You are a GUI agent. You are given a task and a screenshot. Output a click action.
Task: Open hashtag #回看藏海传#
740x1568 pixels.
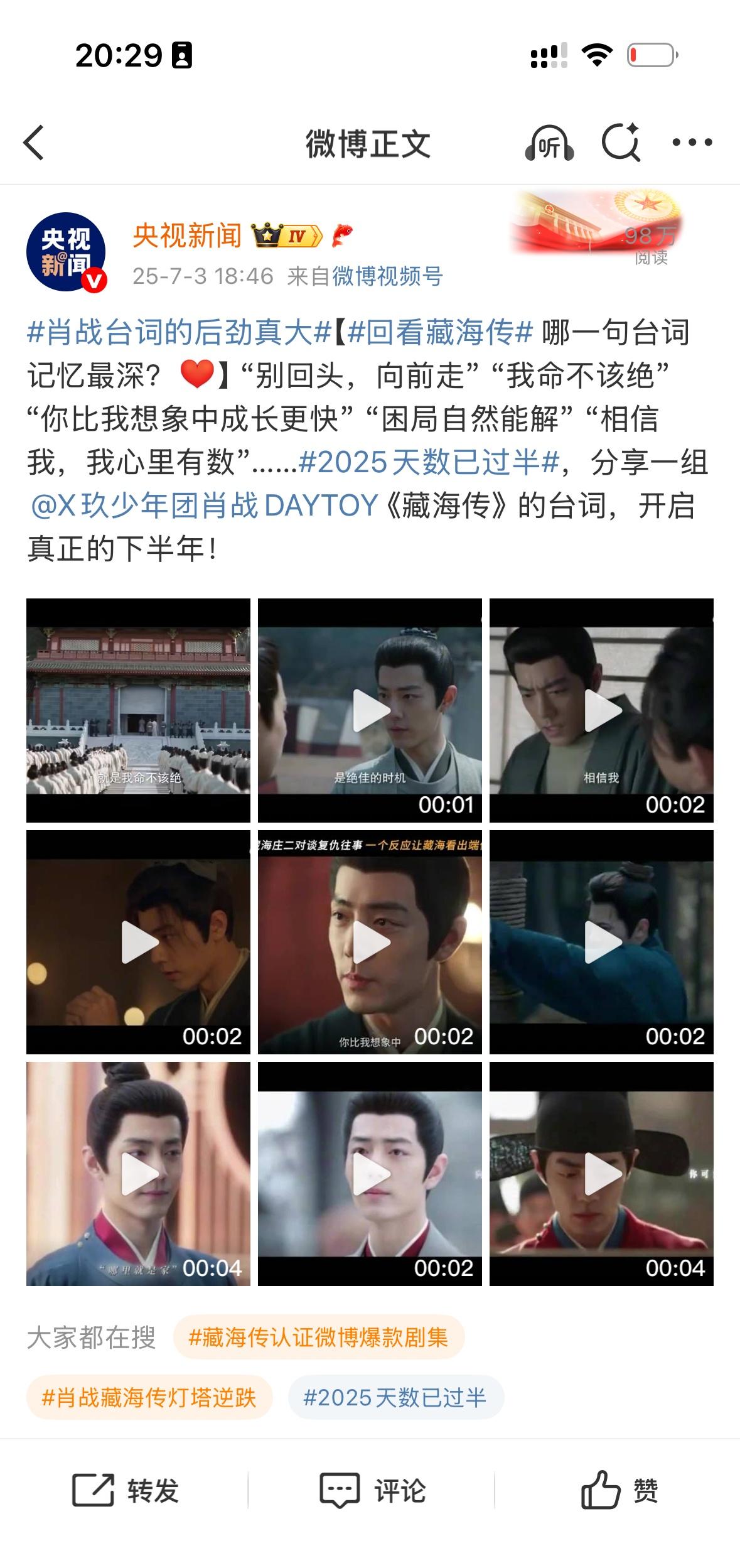pyautogui.click(x=441, y=332)
